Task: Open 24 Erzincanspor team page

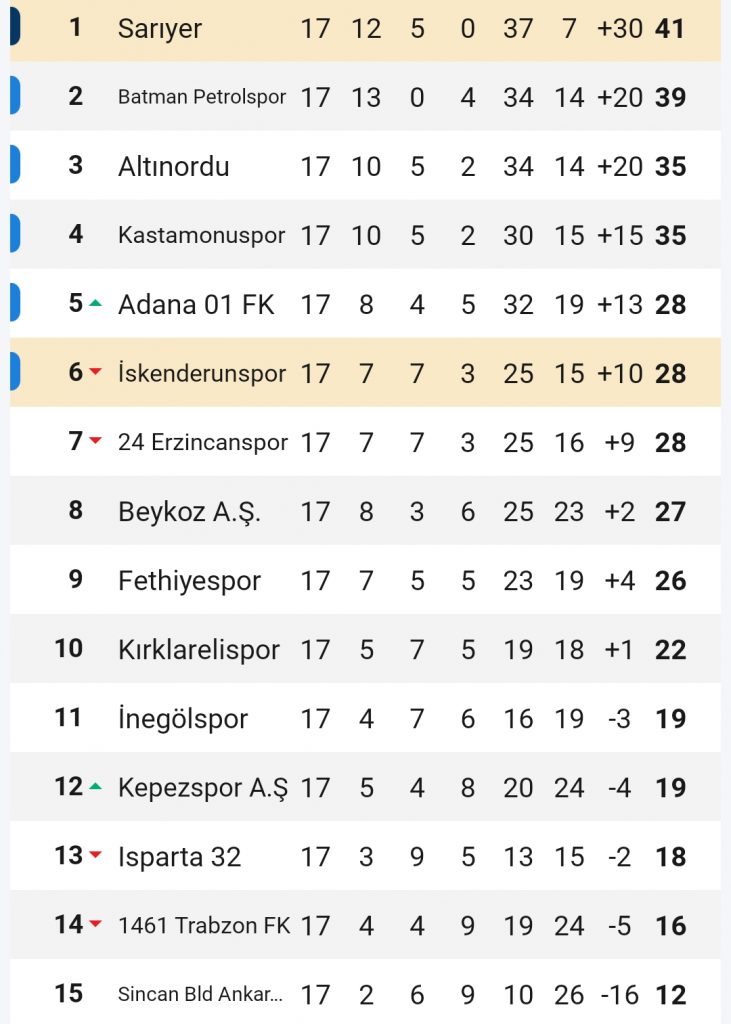Action: [x=203, y=442]
